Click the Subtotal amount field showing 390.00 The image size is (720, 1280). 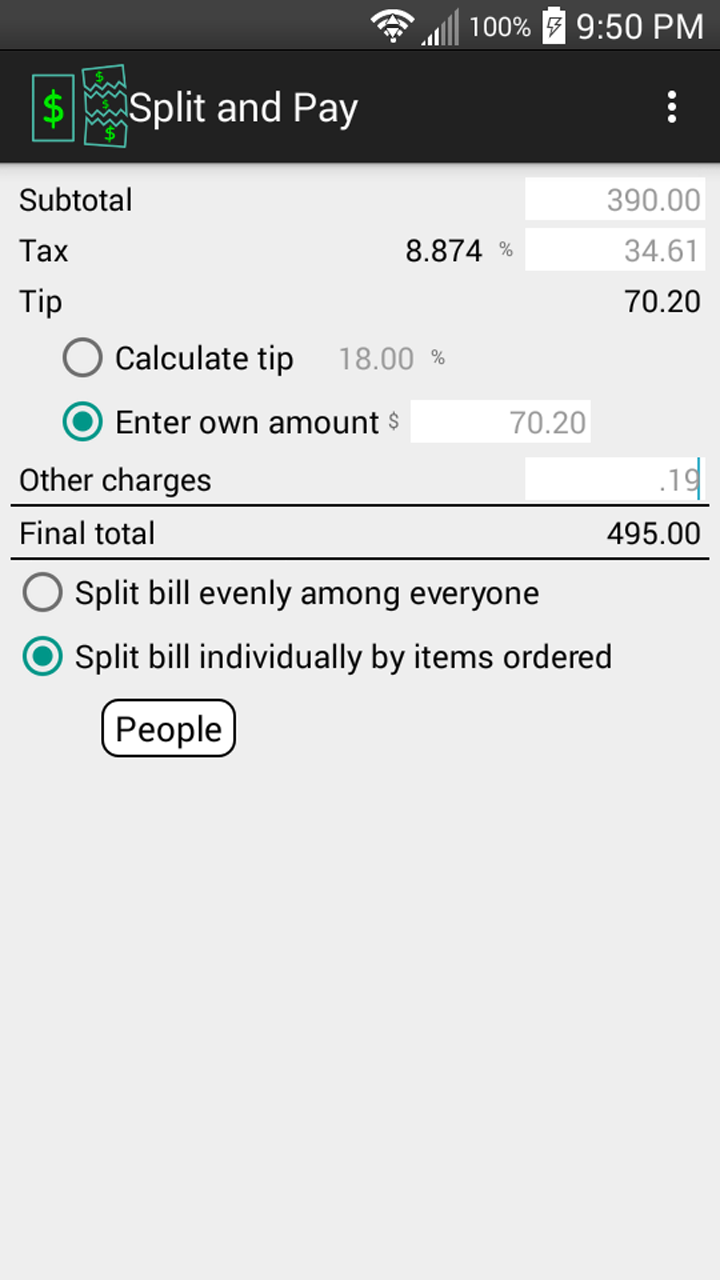(615, 199)
